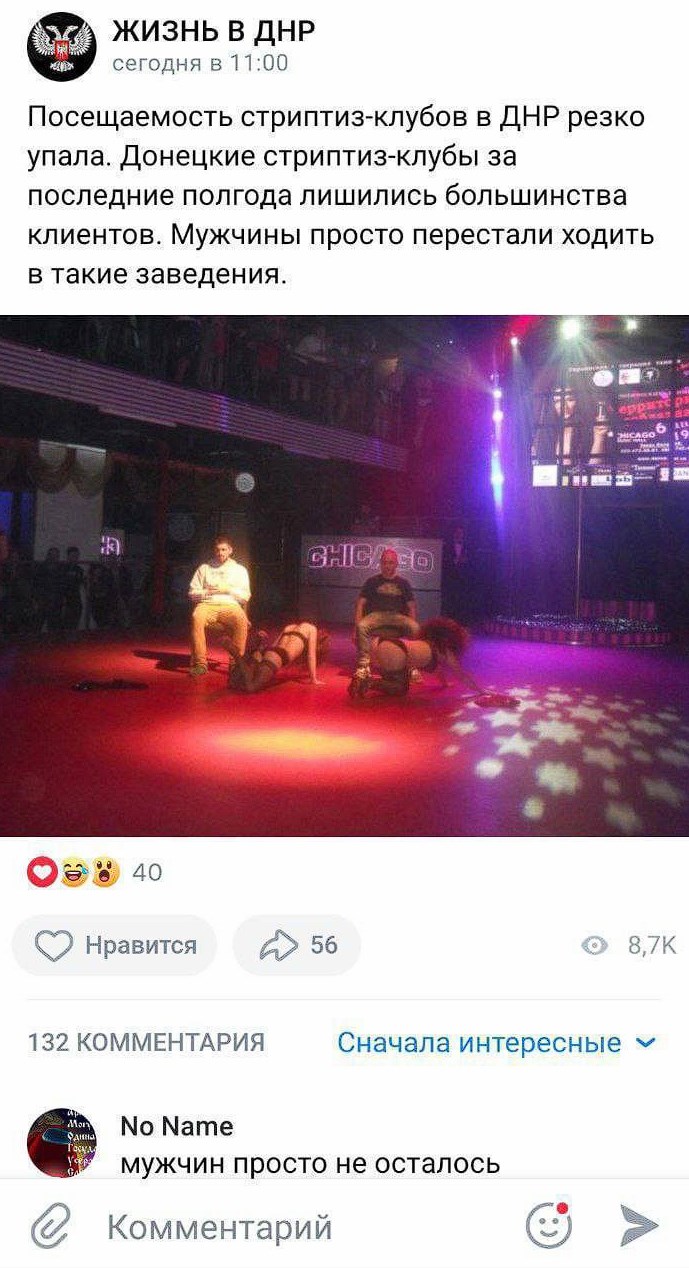689x1268 pixels.
Task: Change comment sorting from Сначала интересные
Action: (x=496, y=1043)
